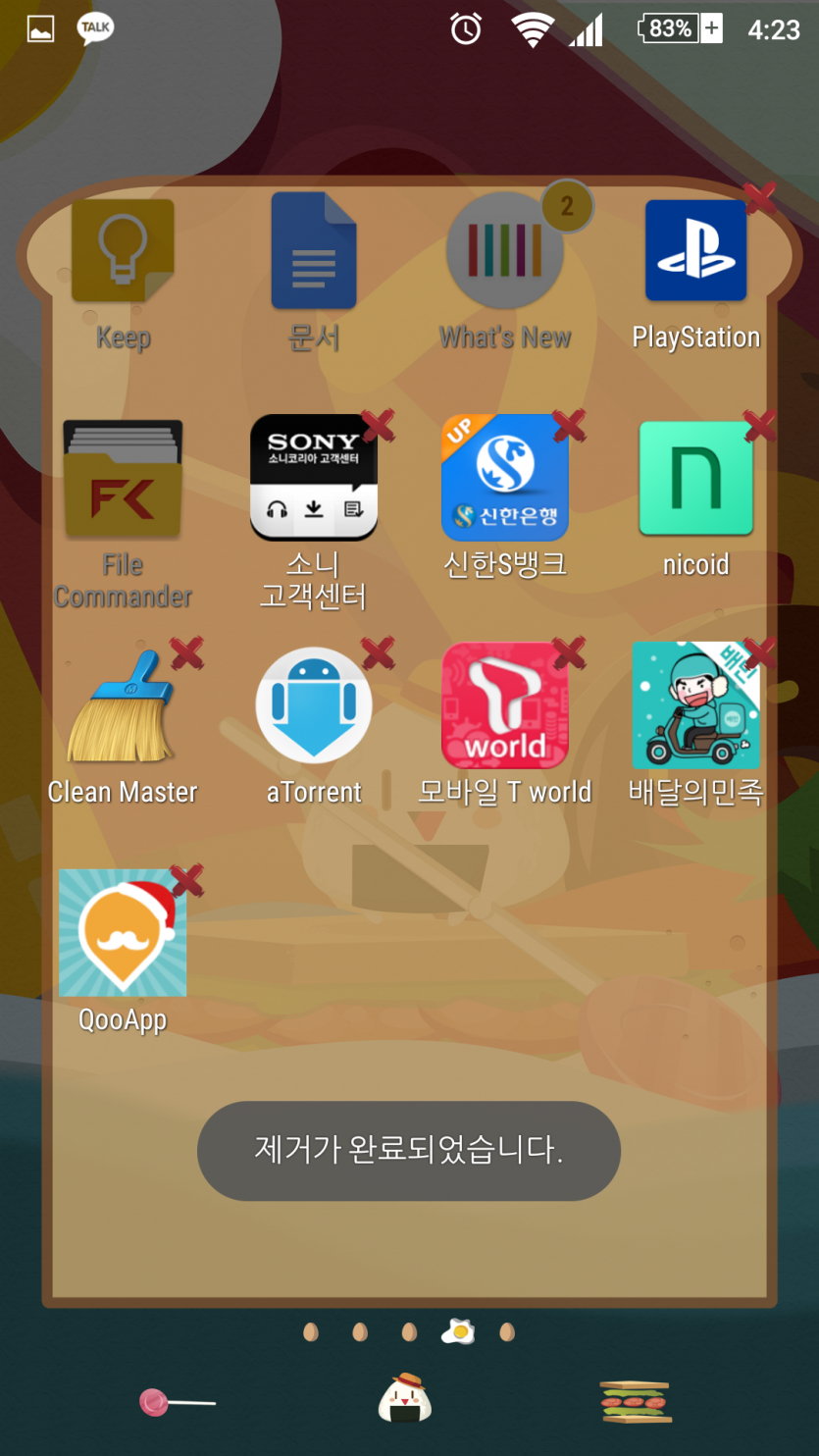819x1456 pixels.
Task: Remove PlayStation with its red X
Action: (759, 198)
